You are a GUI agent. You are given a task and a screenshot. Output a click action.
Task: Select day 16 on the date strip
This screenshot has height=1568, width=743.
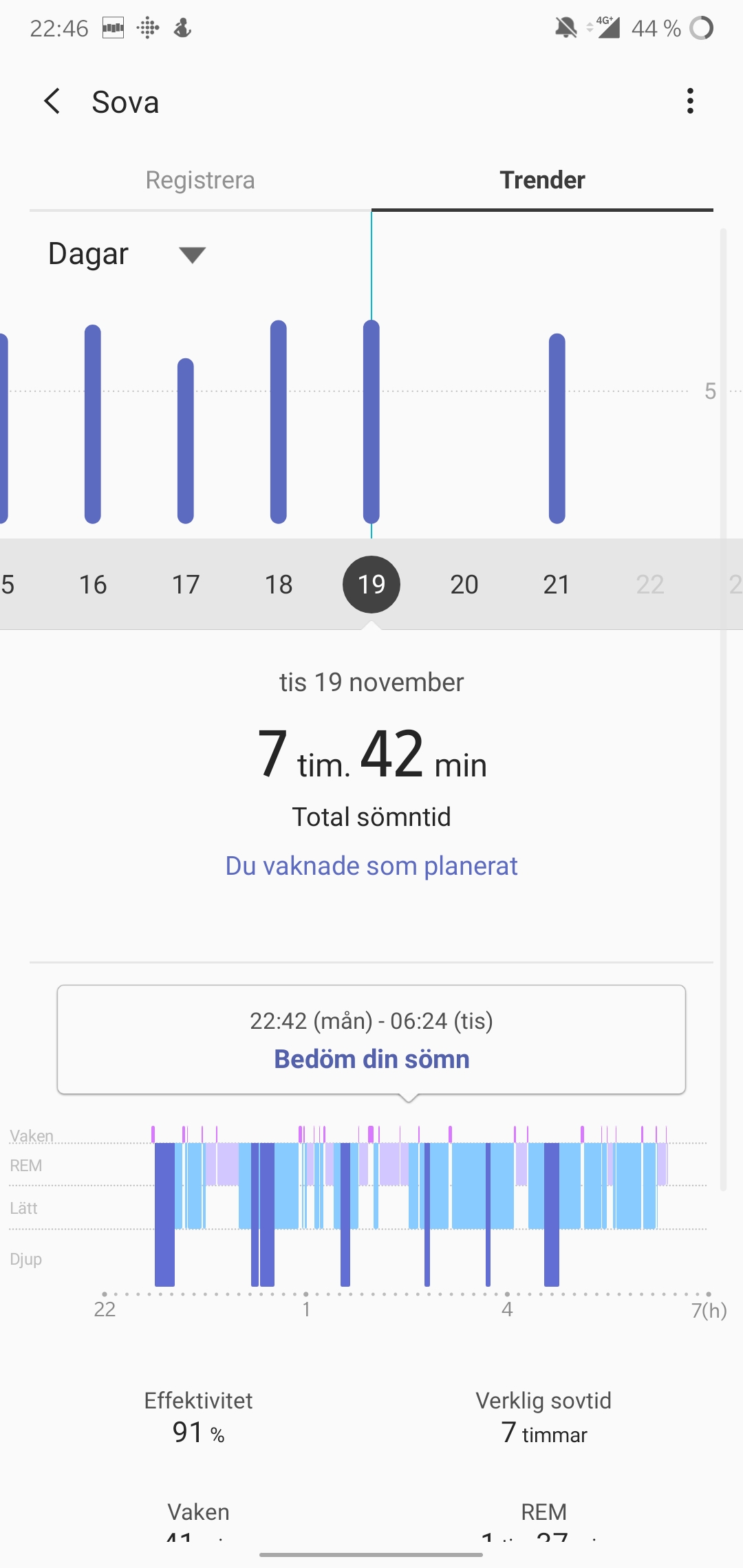click(93, 585)
